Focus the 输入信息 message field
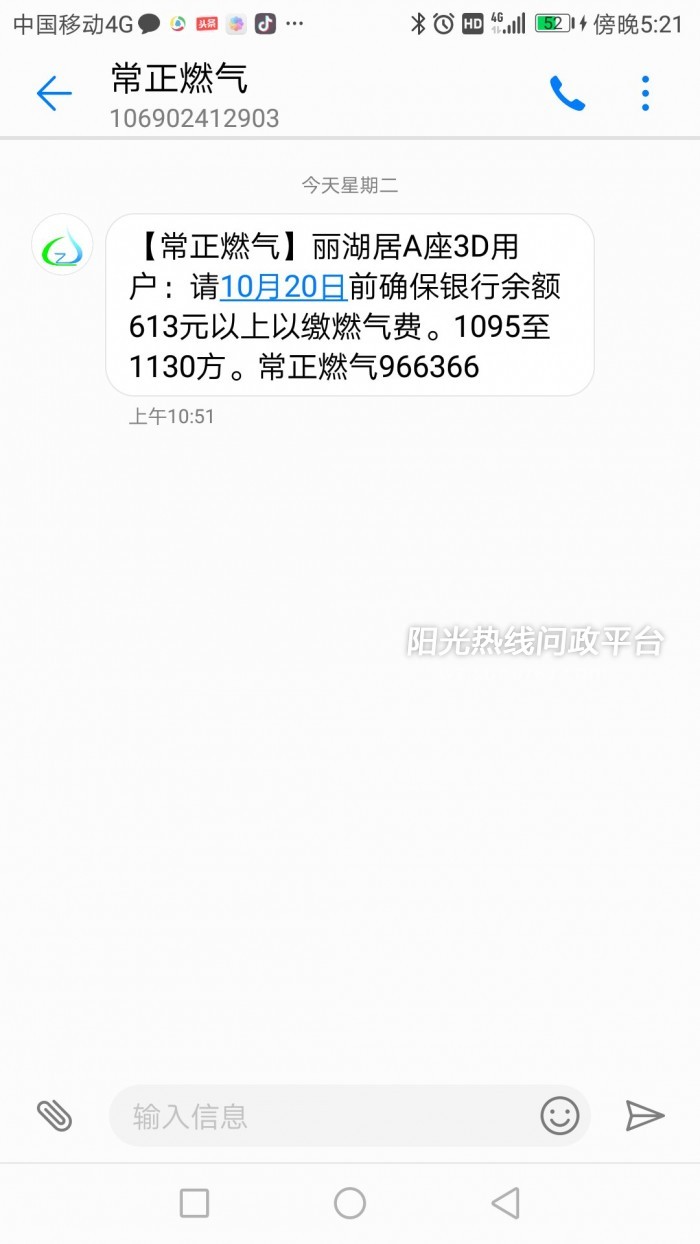Screen dimensions: 700x1244 tap(330, 1116)
